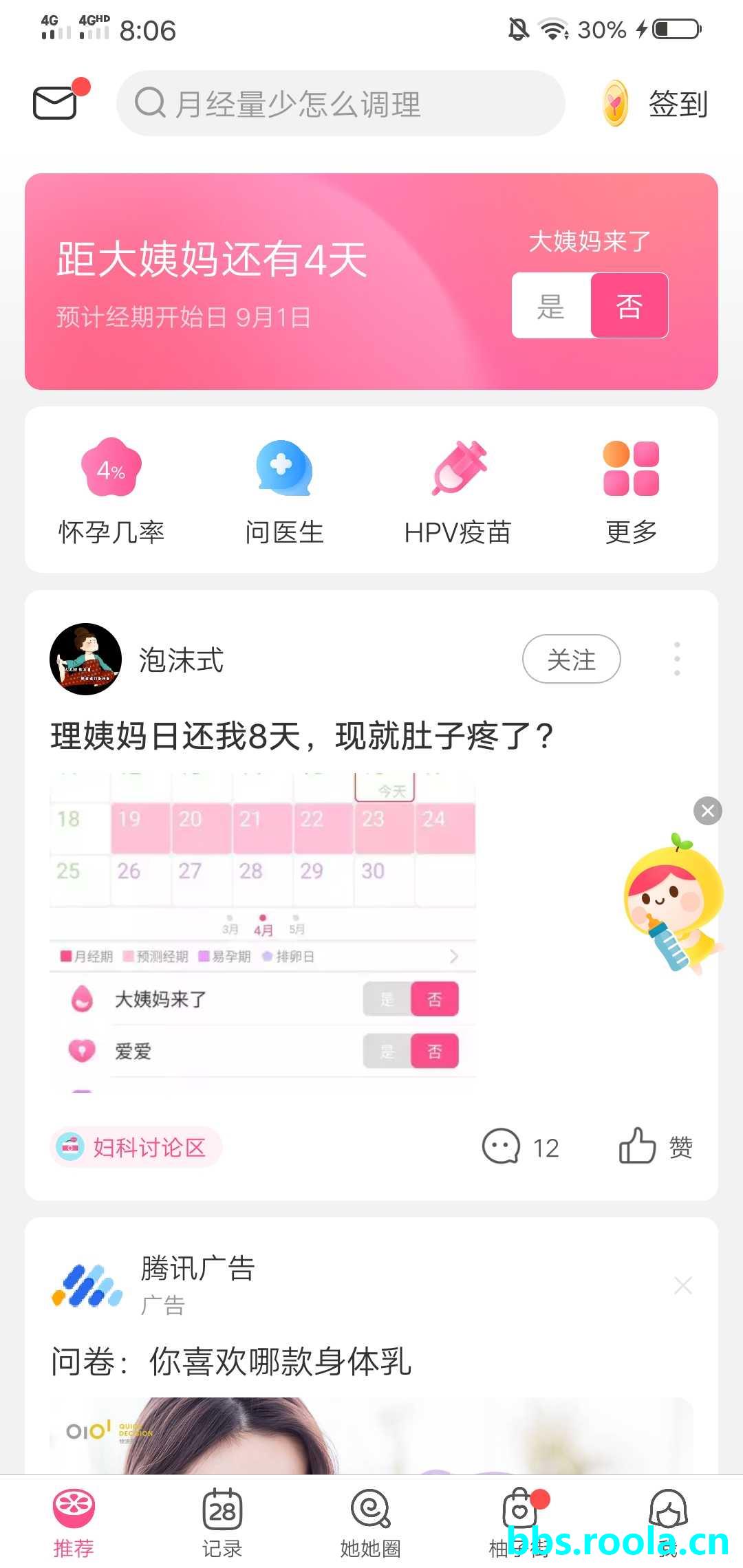Close the 腾讯广告 ad card
The image size is (743, 1568).
click(682, 1285)
